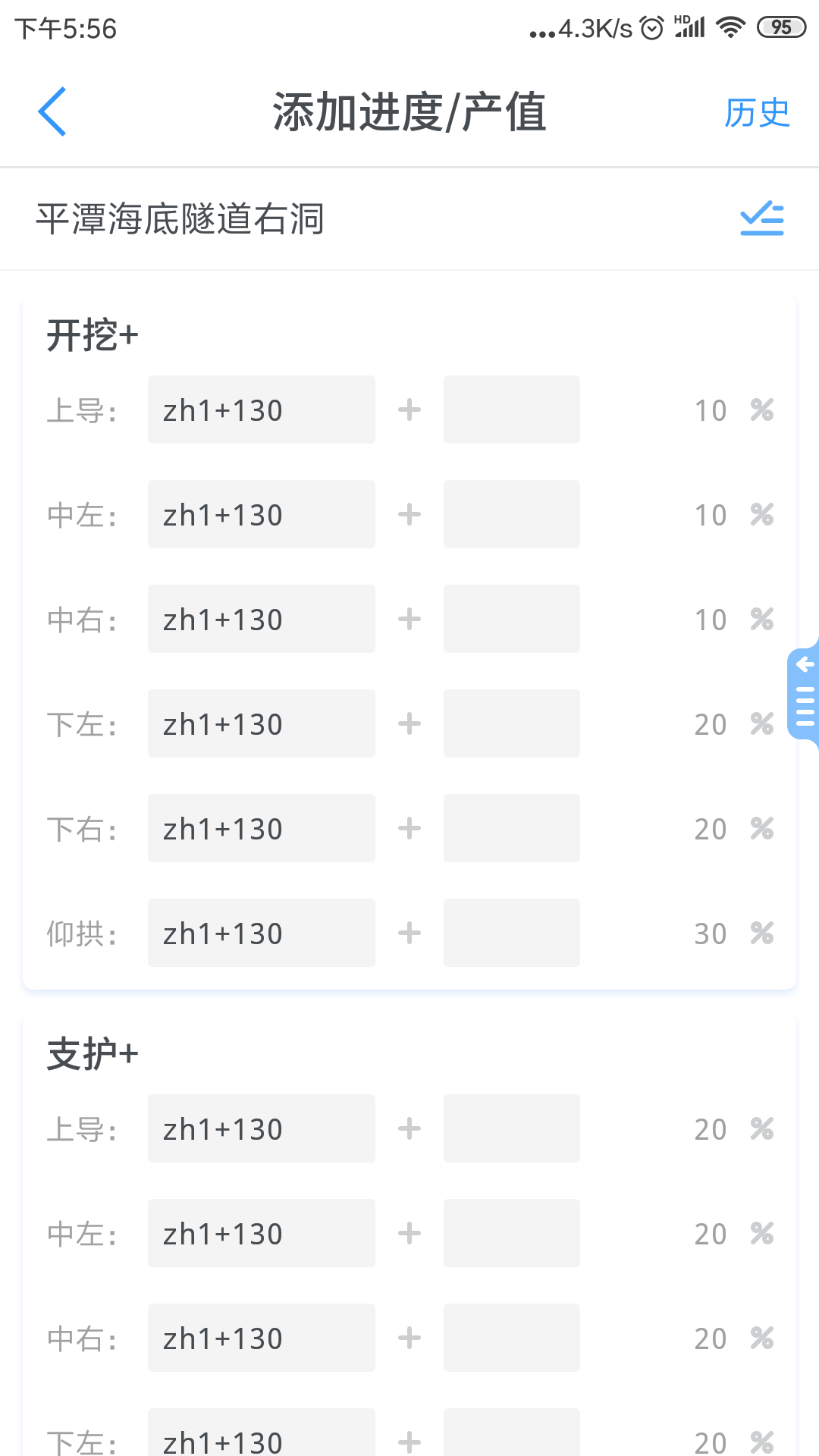This screenshot has width=819, height=1456.
Task: Open the 历史 history page
Action: coord(757,112)
